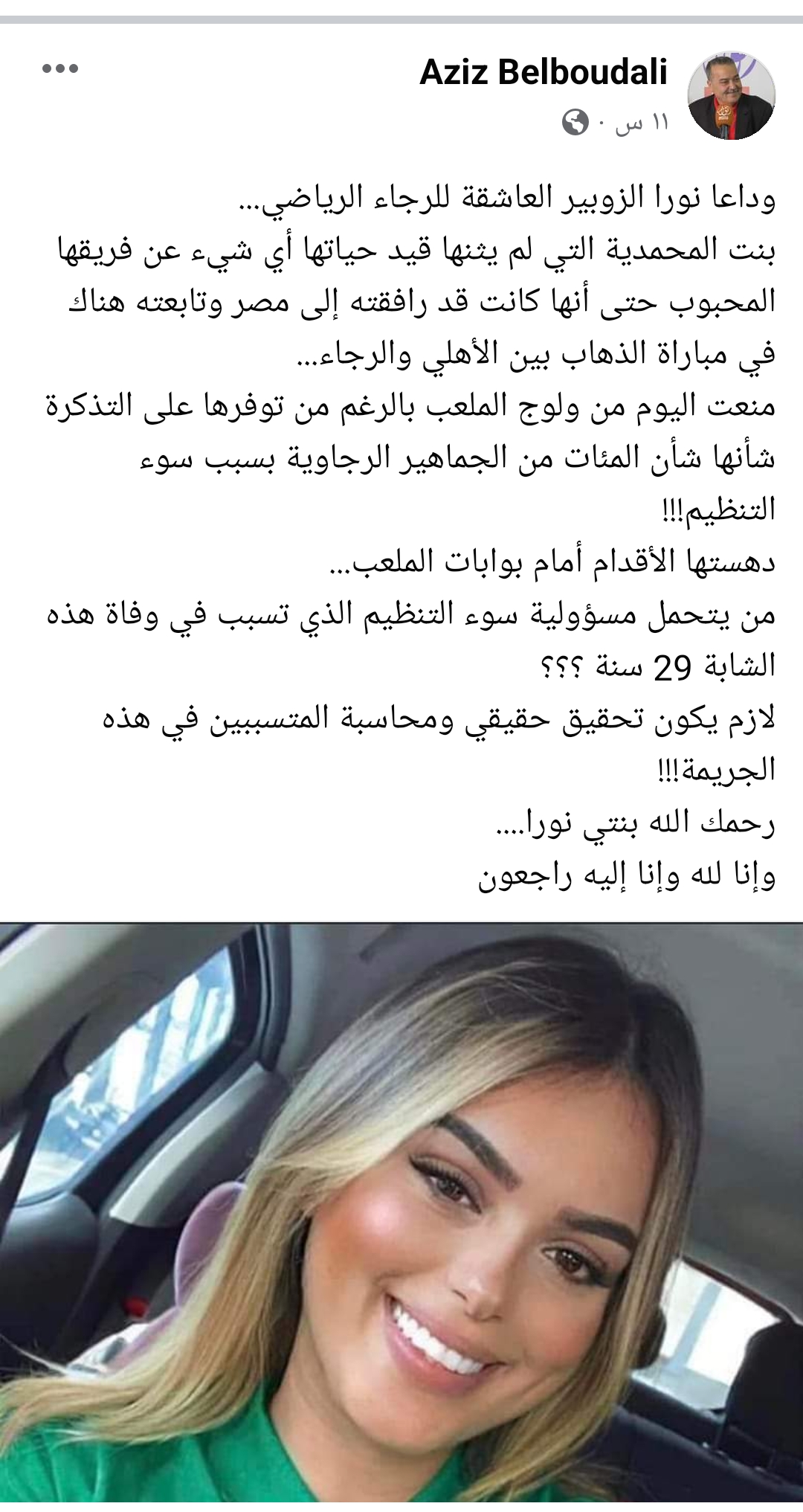This screenshot has height=1512, width=803.
Task: Open Aziz Belboudali's profile name
Action: coord(544,72)
